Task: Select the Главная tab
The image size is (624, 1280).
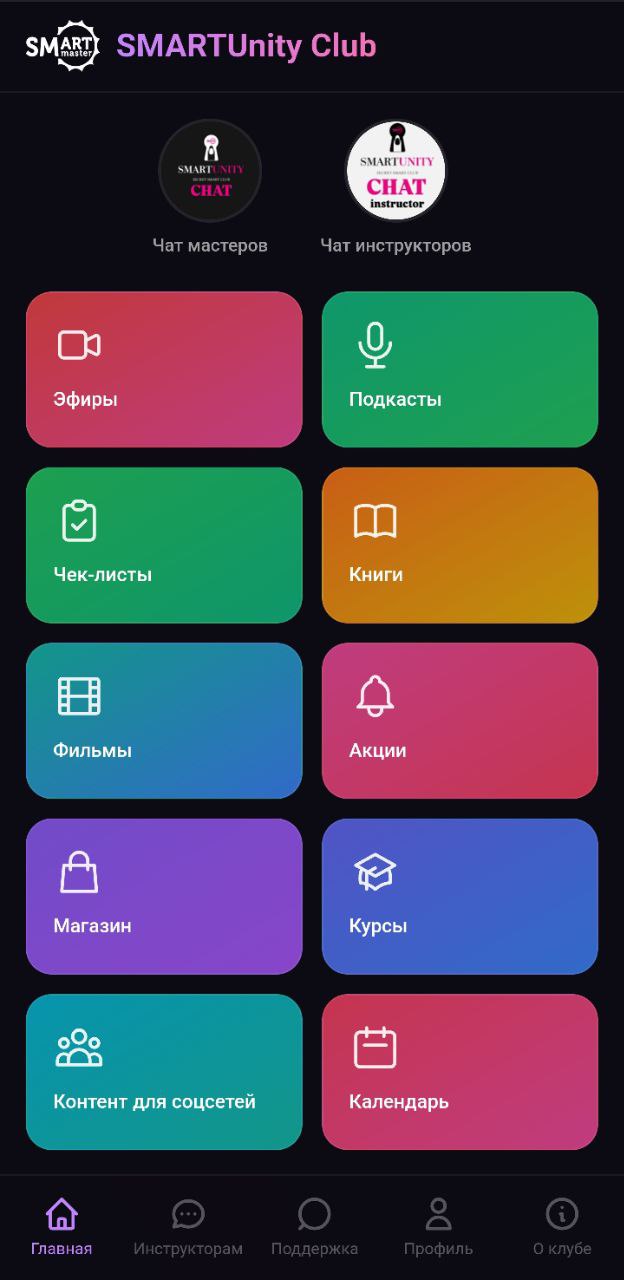Action: point(62,1226)
